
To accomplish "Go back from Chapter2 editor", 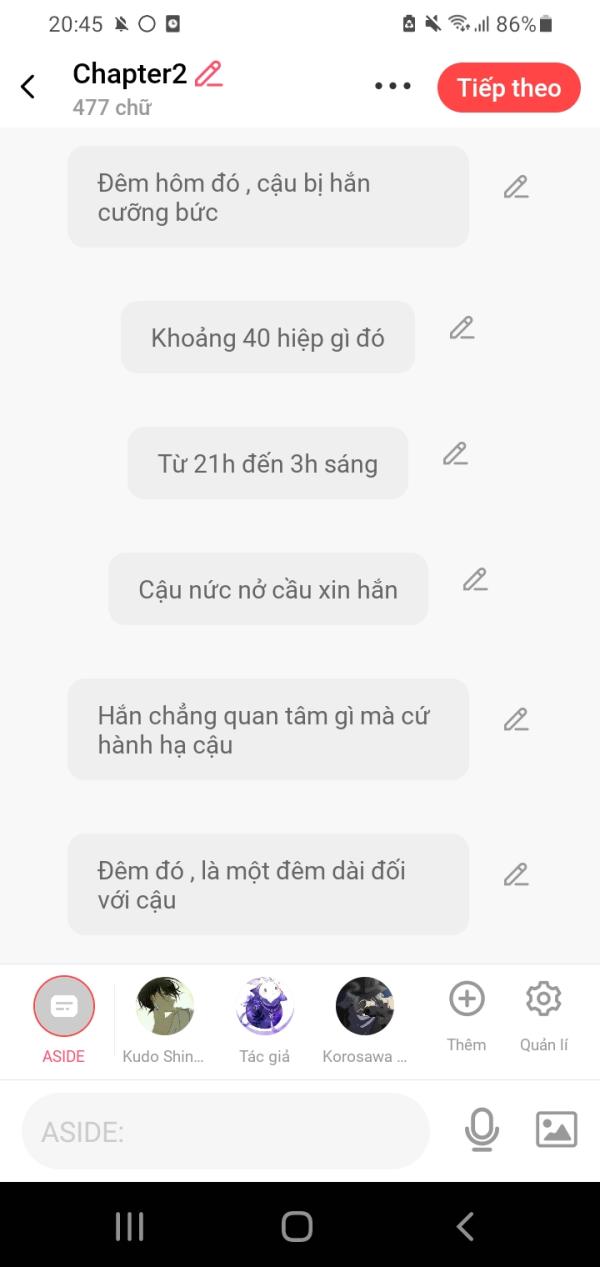I will [x=28, y=87].
